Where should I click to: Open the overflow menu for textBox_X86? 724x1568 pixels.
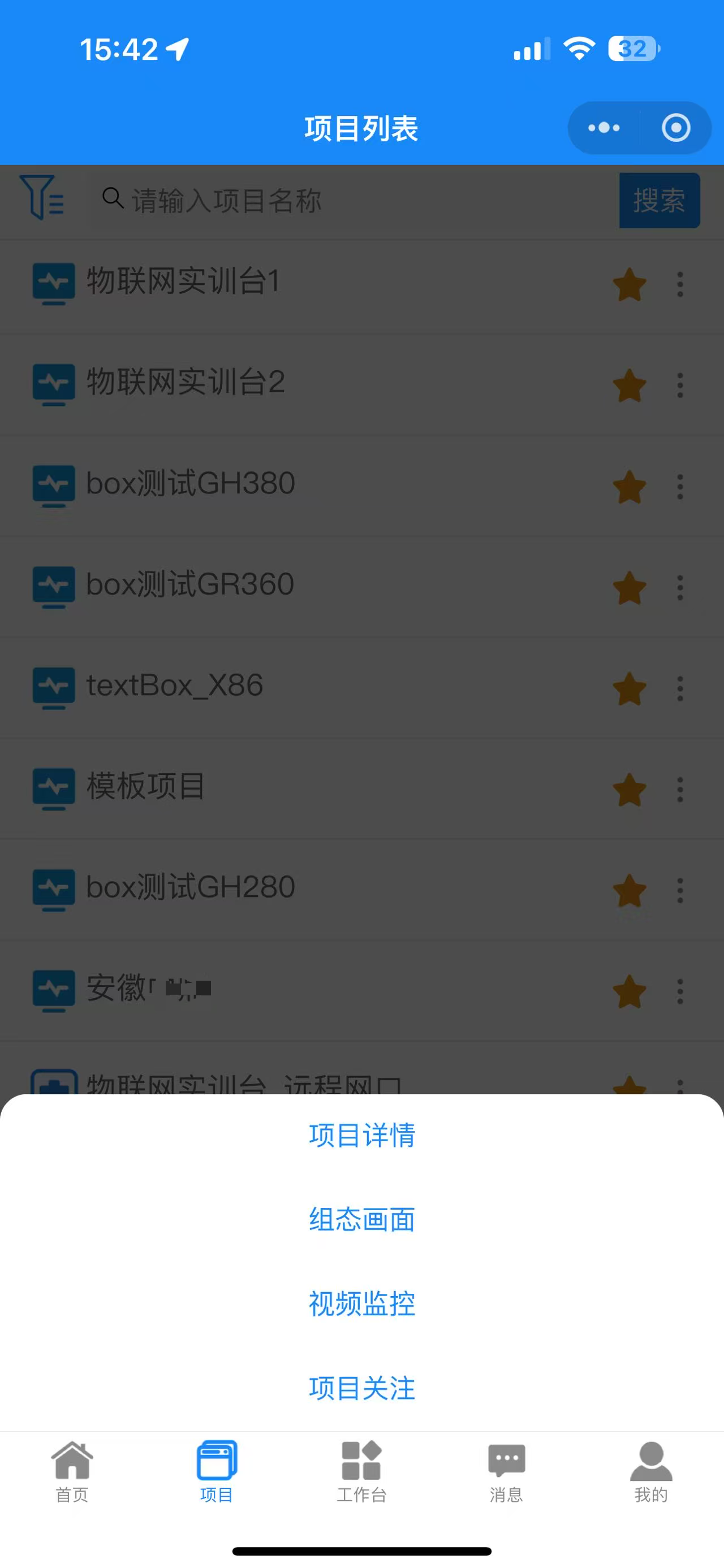click(680, 688)
